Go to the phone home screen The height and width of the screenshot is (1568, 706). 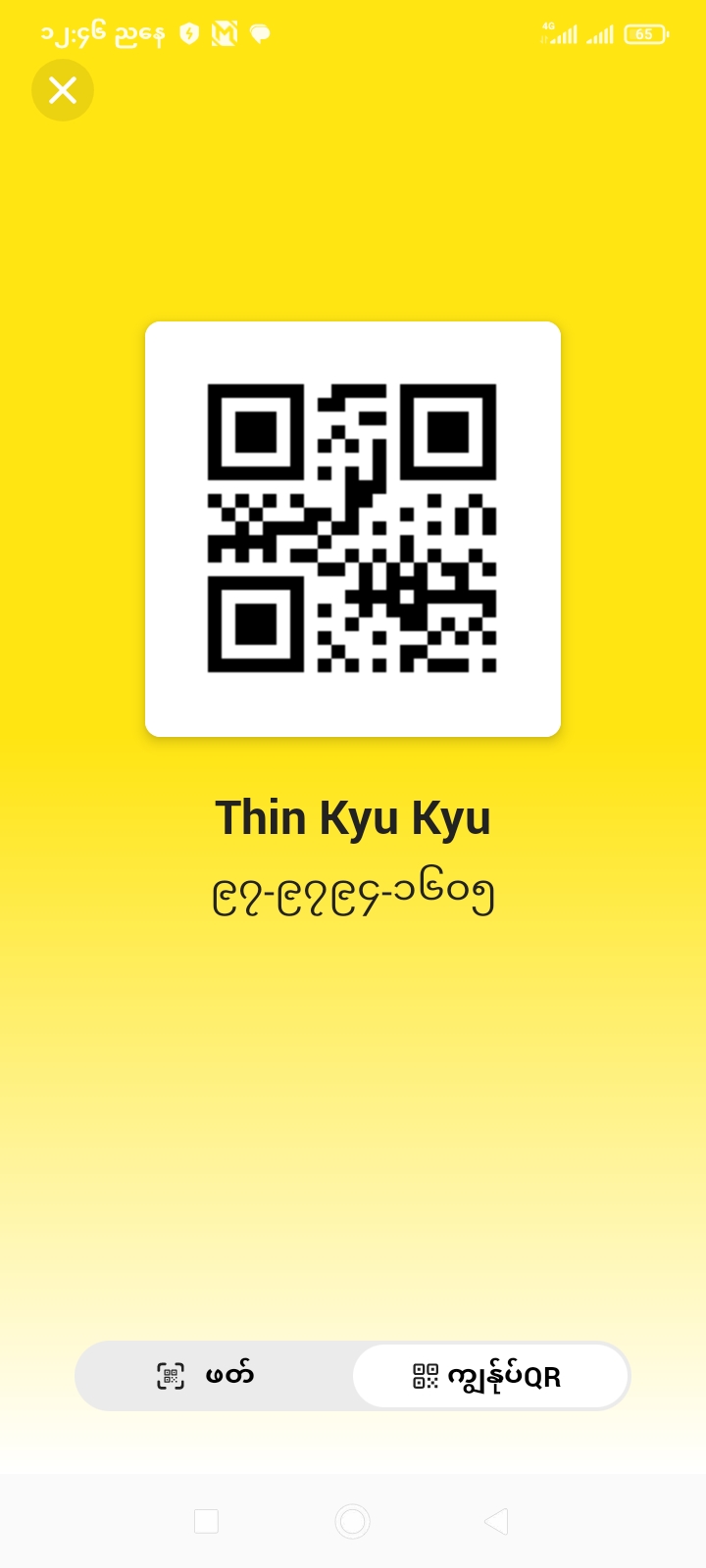point(352,1521)
